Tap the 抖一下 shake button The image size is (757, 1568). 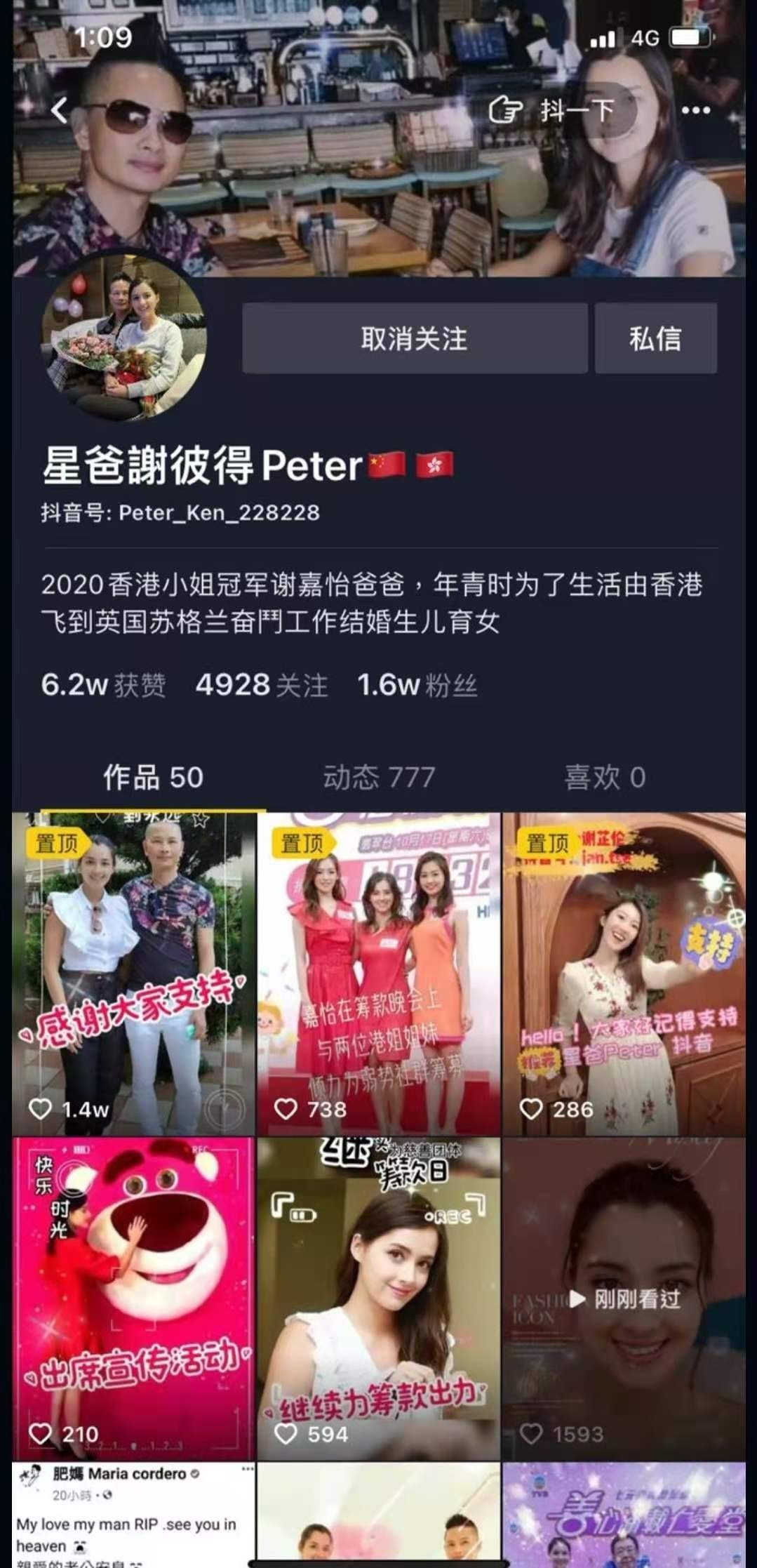click(551, 110)
